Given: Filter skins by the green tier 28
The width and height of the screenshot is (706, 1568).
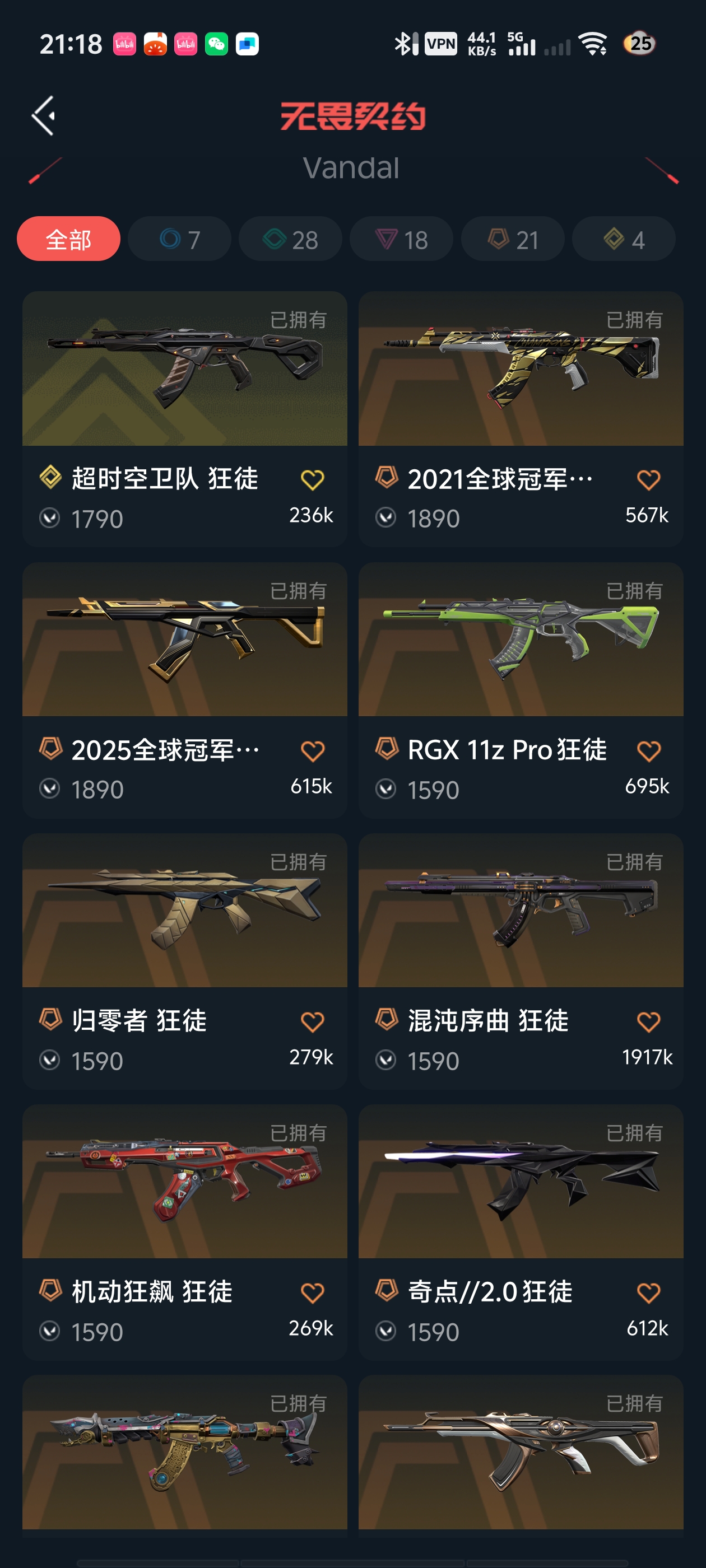Looking at the screenshot, I should (x=290, y=239).
